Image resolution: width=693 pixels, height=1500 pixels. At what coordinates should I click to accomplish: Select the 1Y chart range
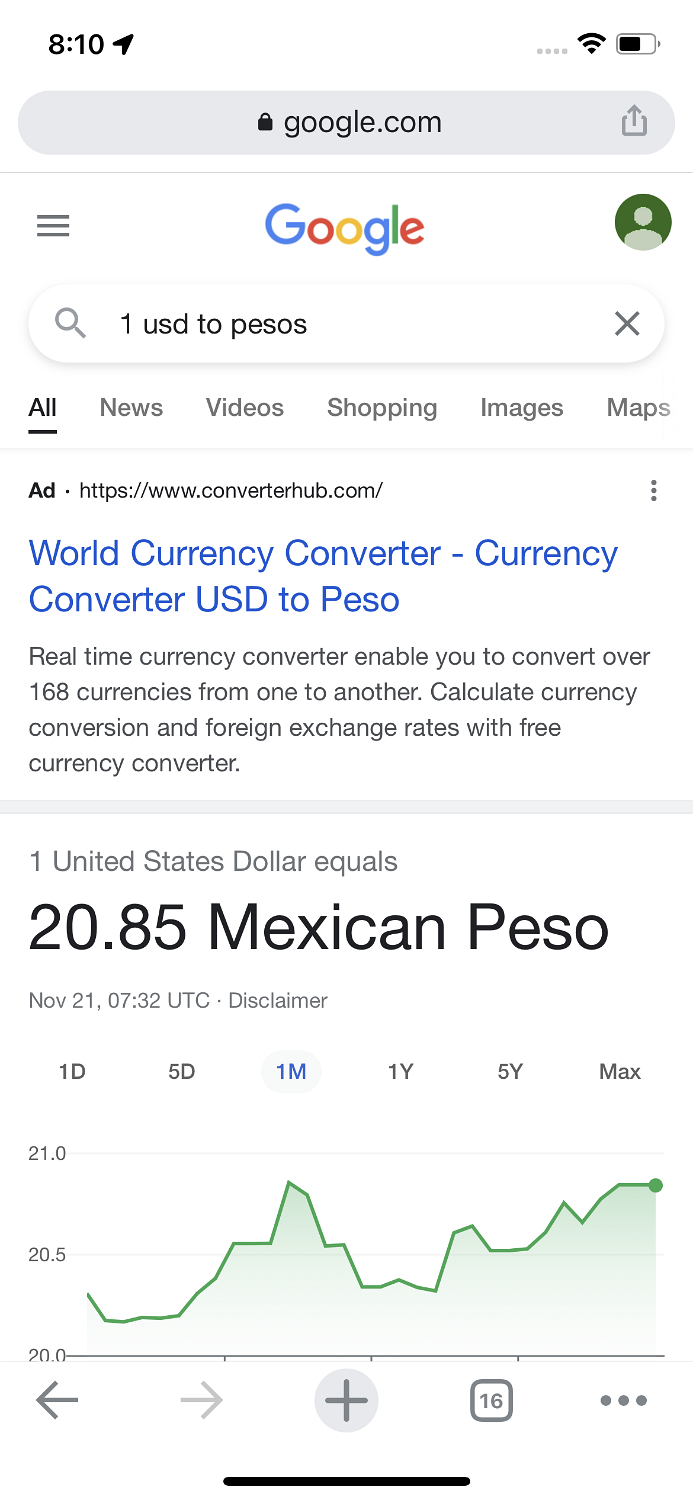400,1072
